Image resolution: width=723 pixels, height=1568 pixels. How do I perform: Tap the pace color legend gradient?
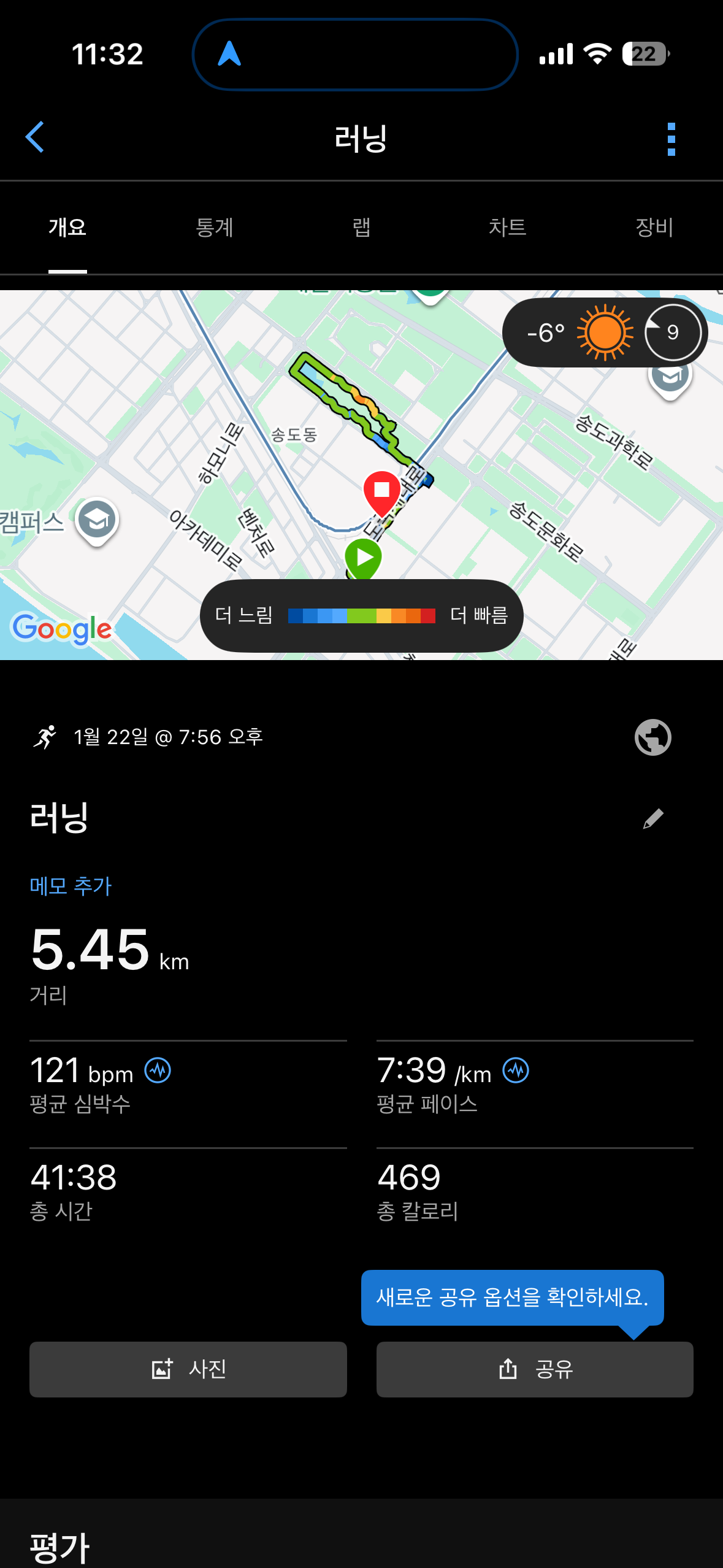361,615
